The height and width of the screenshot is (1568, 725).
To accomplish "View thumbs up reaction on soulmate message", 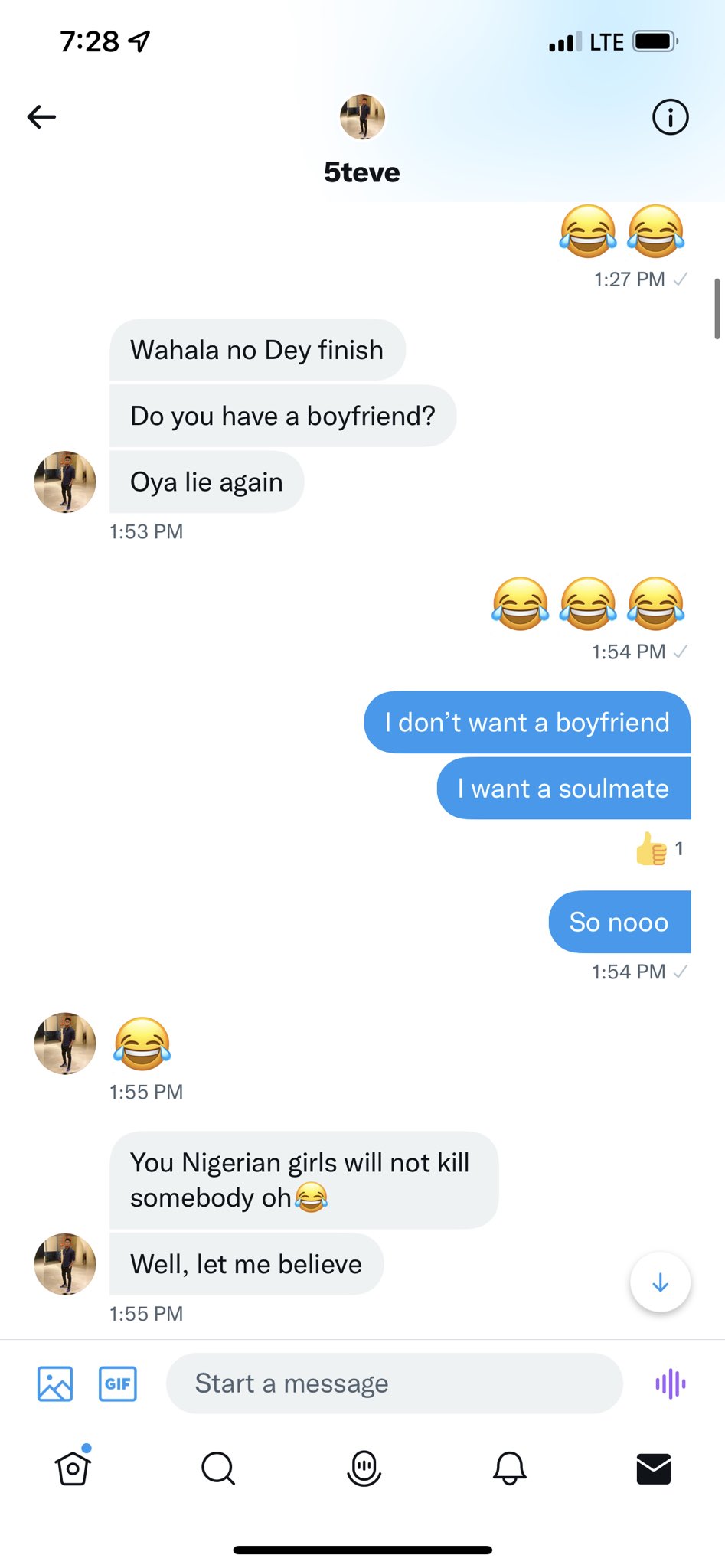I will (659, 849).
